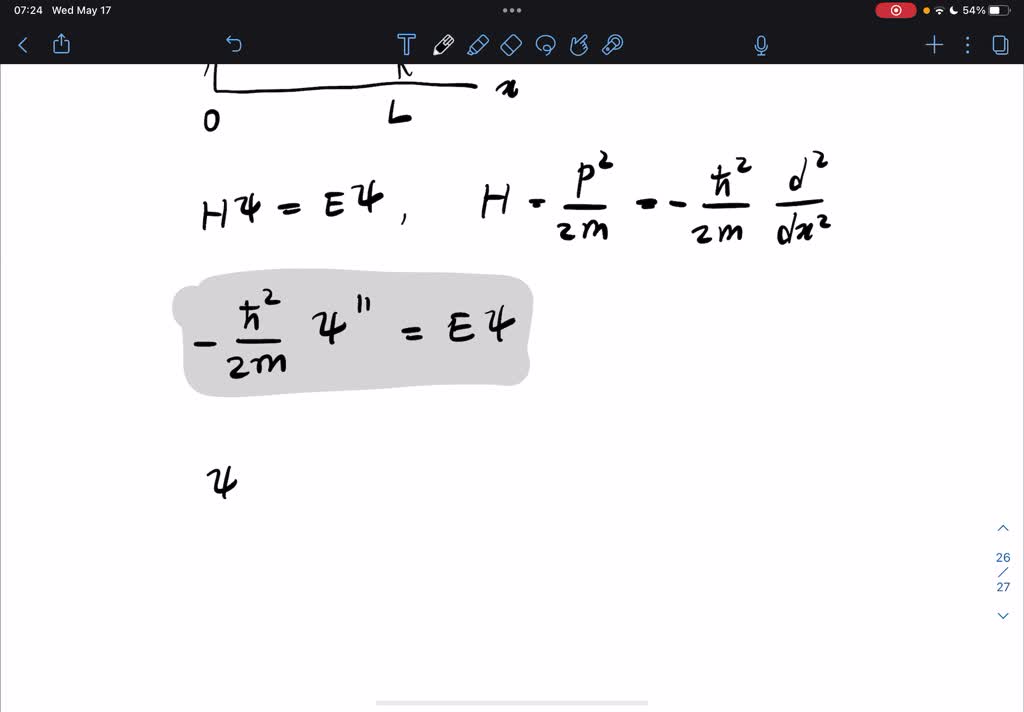Image resolution: width=1024 pixels, height=712 pixels.
Task: Open the page thumbnails view
Action: pyautogui.click(x=1000, y=45)
